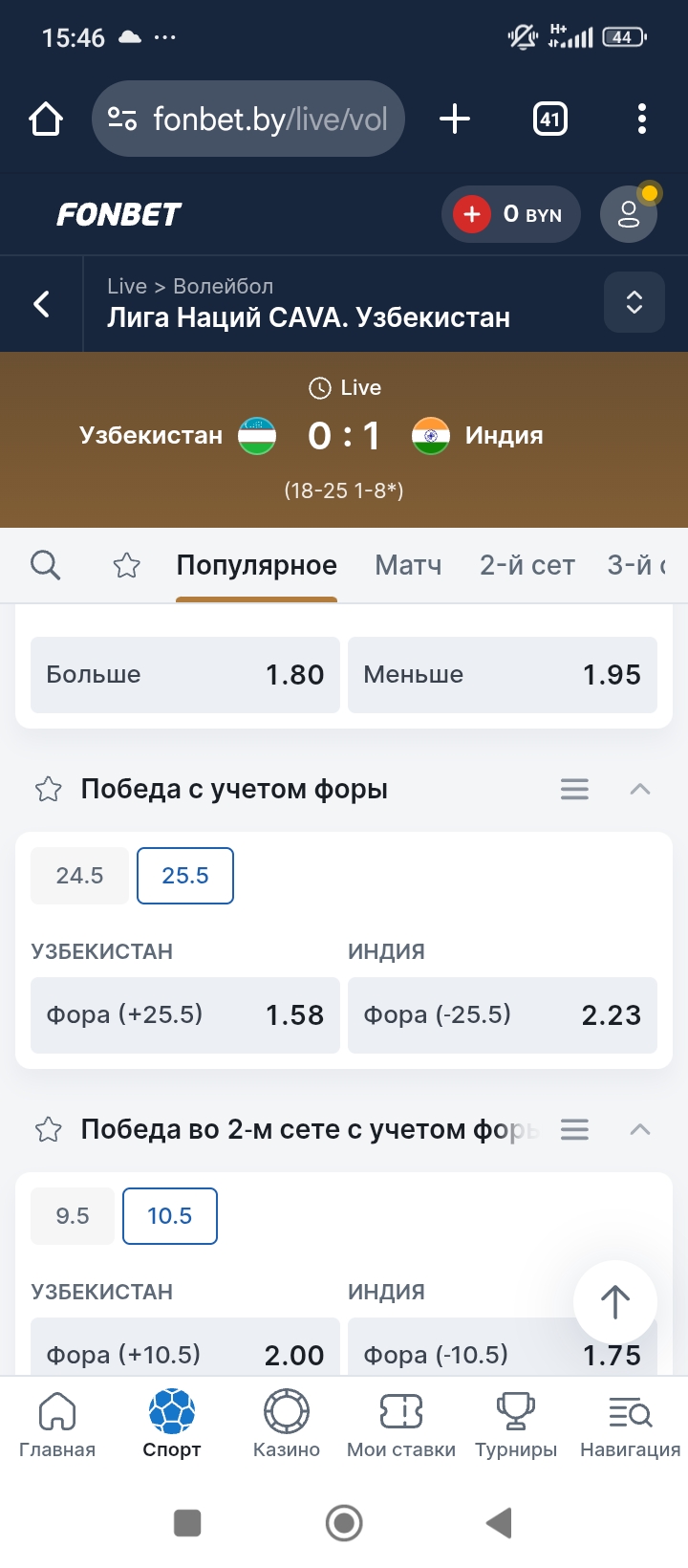
Task: Select handicap value 24.5
Action: (x=79, y=875)
